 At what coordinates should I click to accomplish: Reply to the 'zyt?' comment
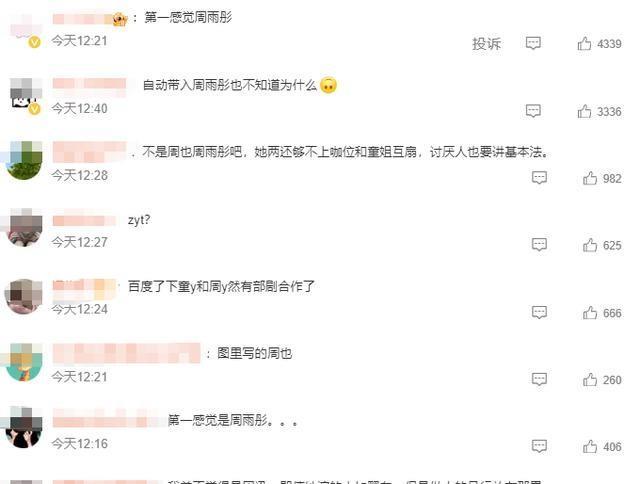tap(539, 245)
